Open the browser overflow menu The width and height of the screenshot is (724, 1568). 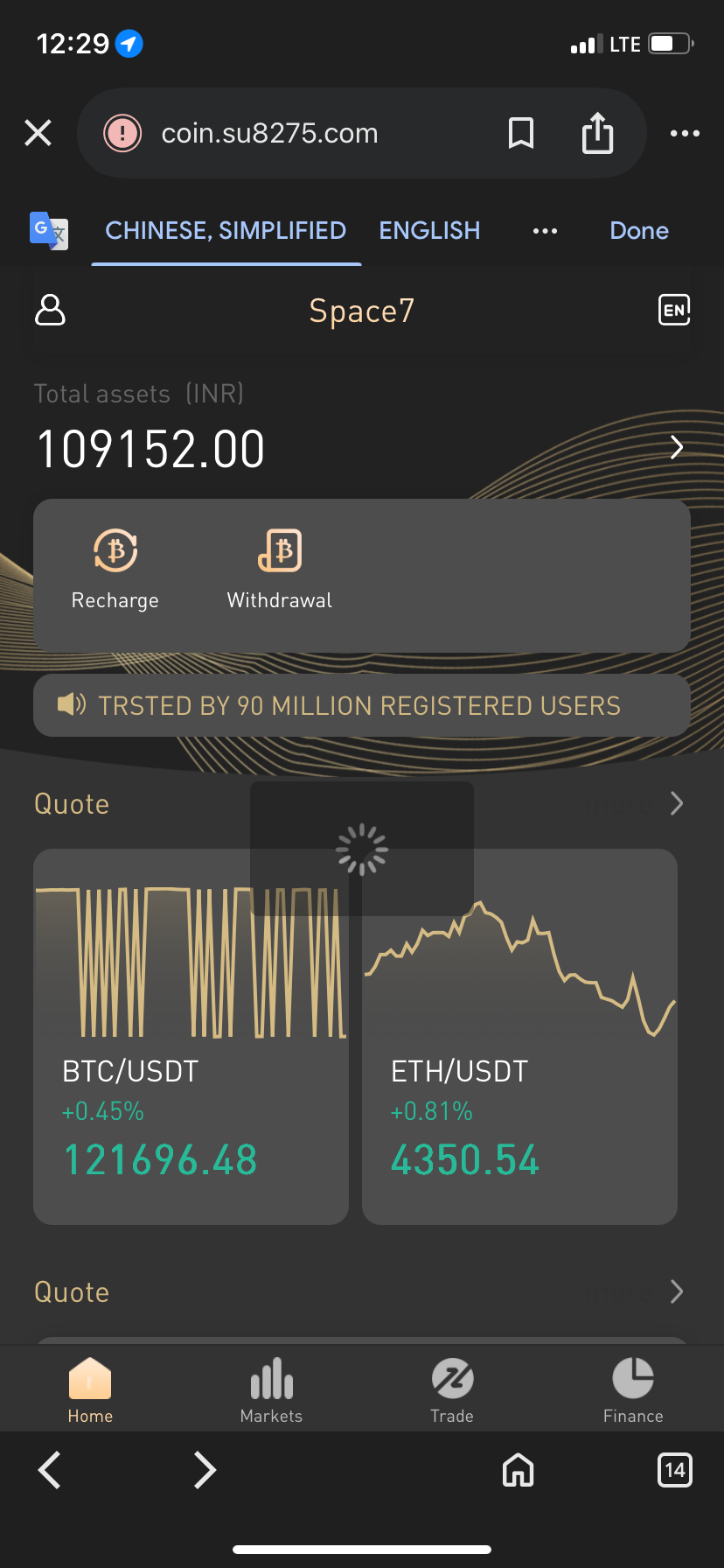pyautogui.click(x=685, y=133)
